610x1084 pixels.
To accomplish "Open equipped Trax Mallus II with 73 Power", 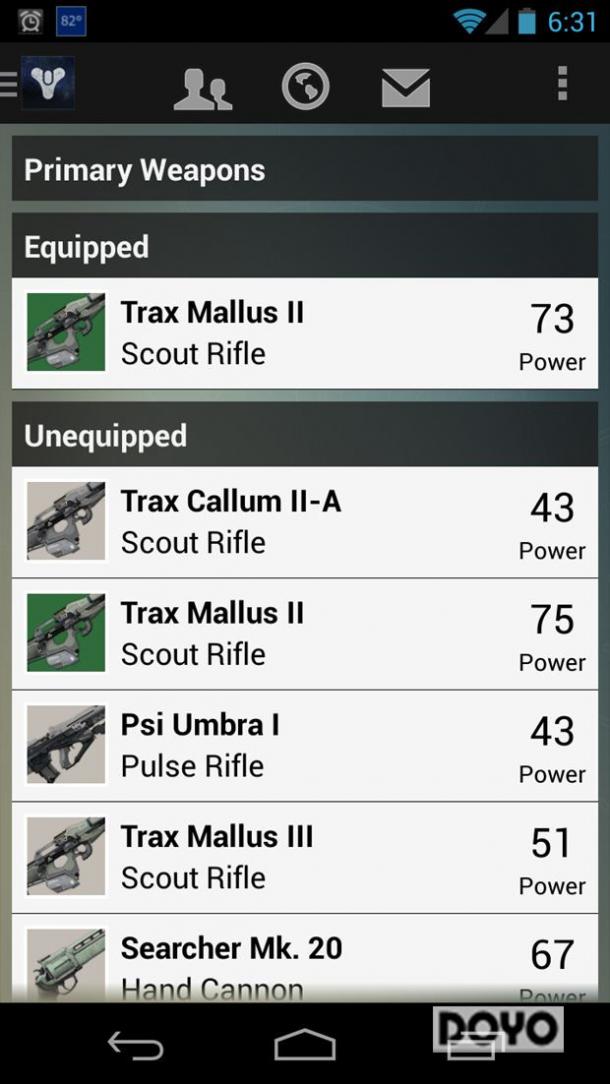I will (304, 333).
